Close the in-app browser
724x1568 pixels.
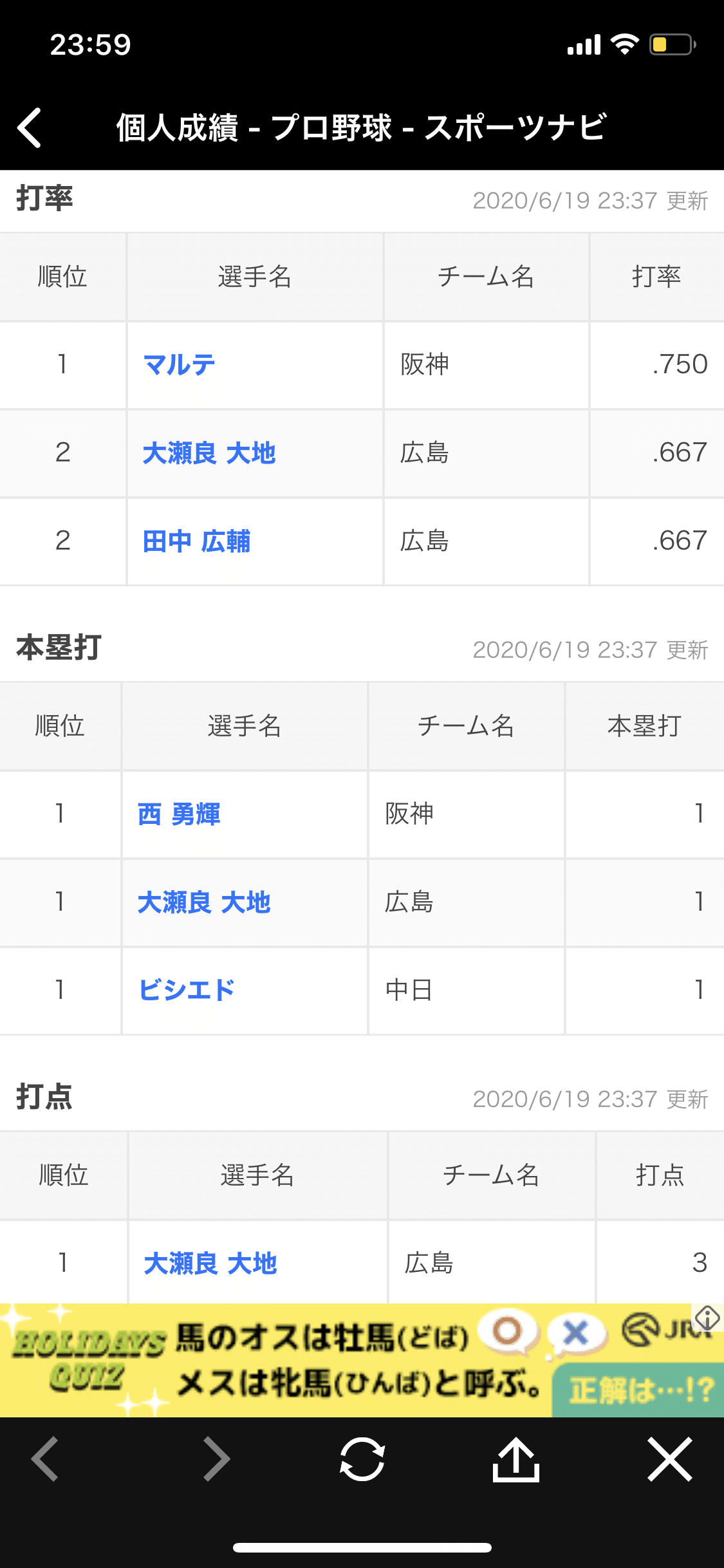[x=669, y=1459]
